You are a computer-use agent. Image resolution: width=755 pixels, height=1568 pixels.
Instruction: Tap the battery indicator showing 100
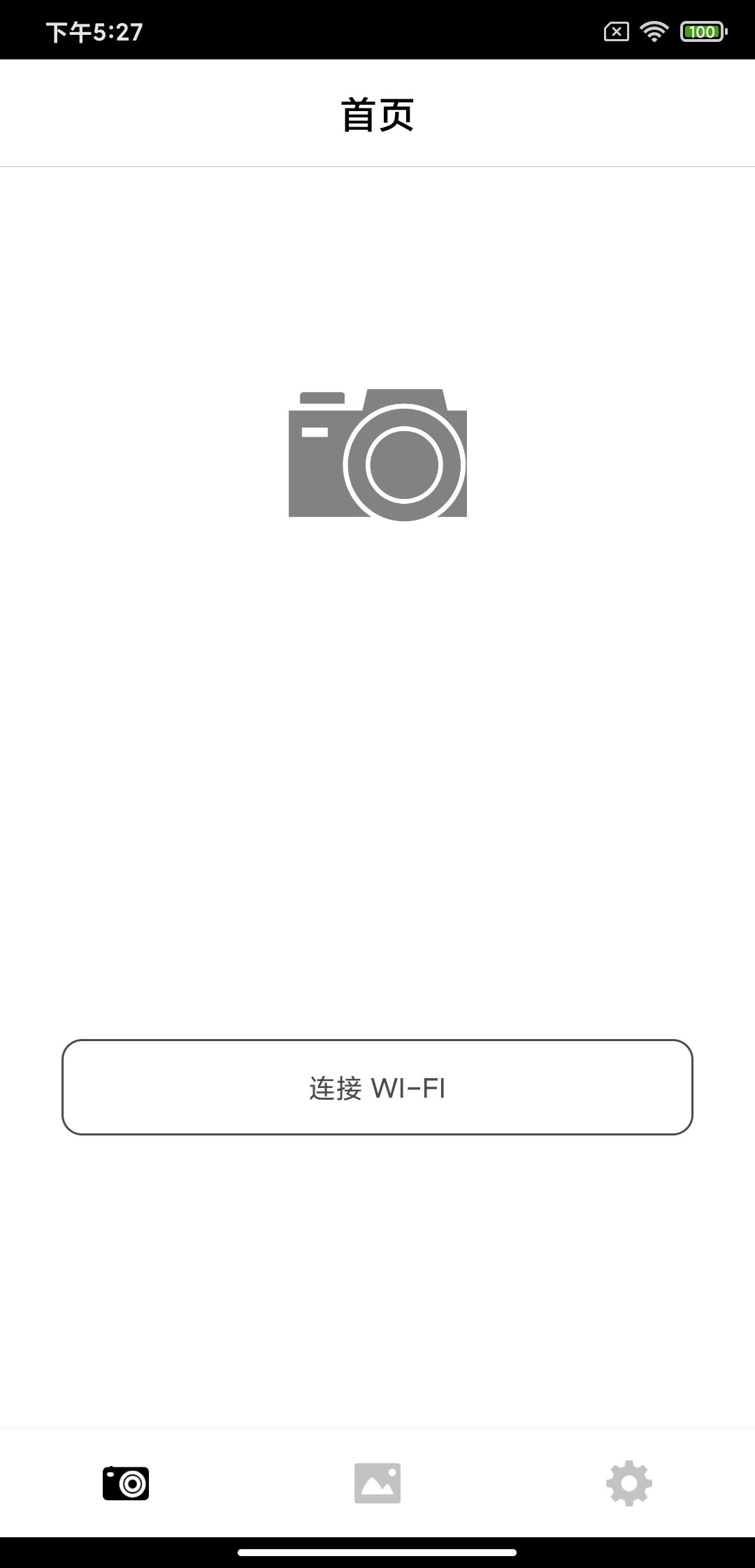[x=703, y=30]
